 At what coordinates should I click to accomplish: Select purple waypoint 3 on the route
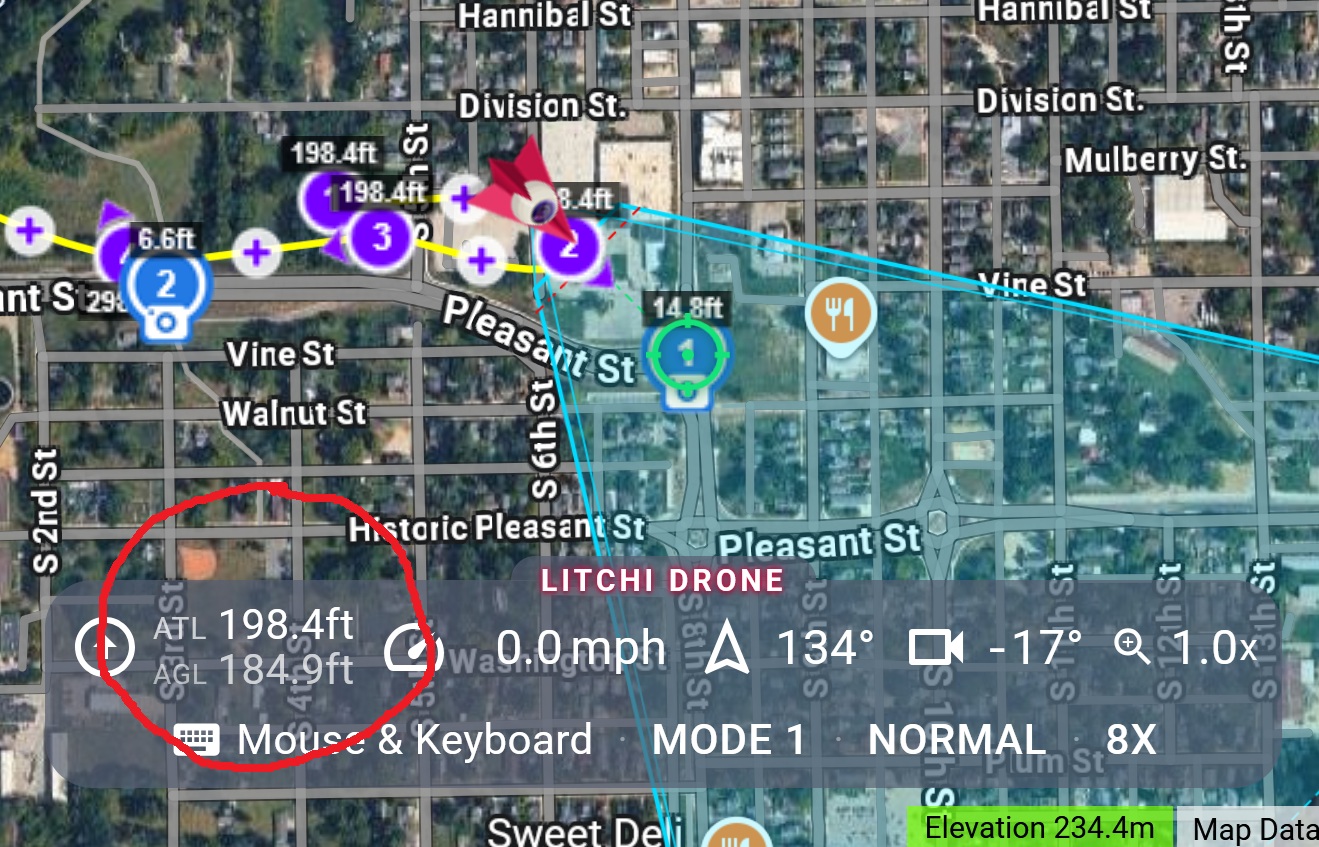tap(382, 238)
